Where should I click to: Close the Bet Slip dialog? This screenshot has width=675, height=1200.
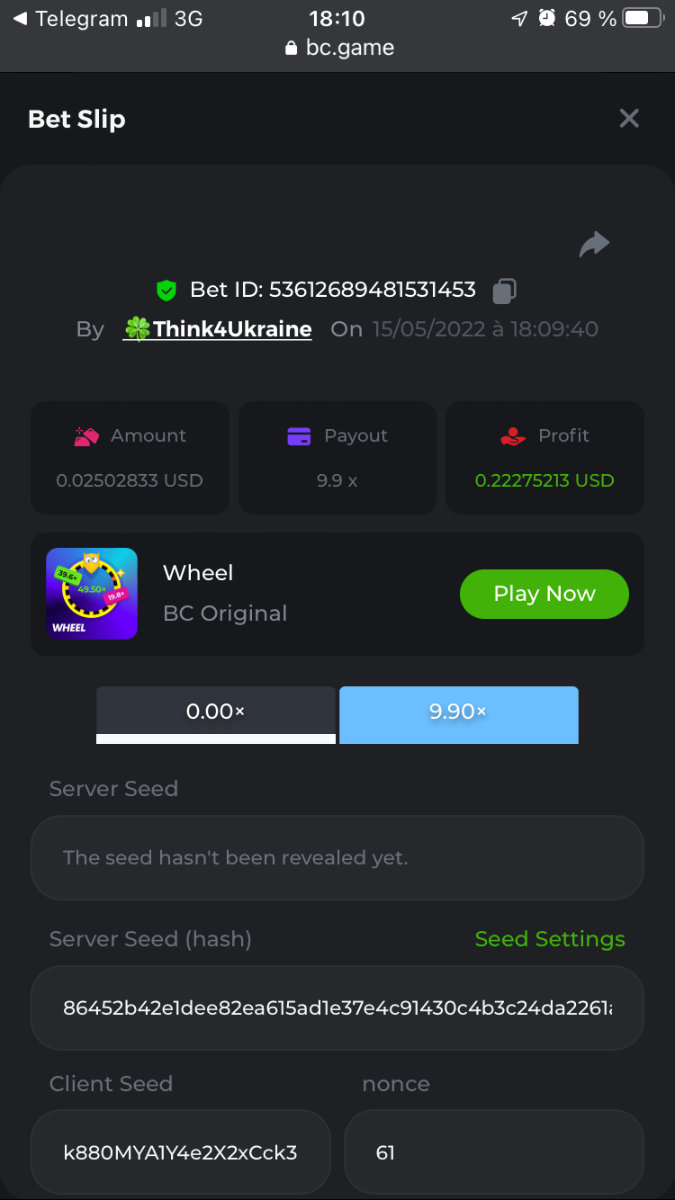[x=628, y=119]
